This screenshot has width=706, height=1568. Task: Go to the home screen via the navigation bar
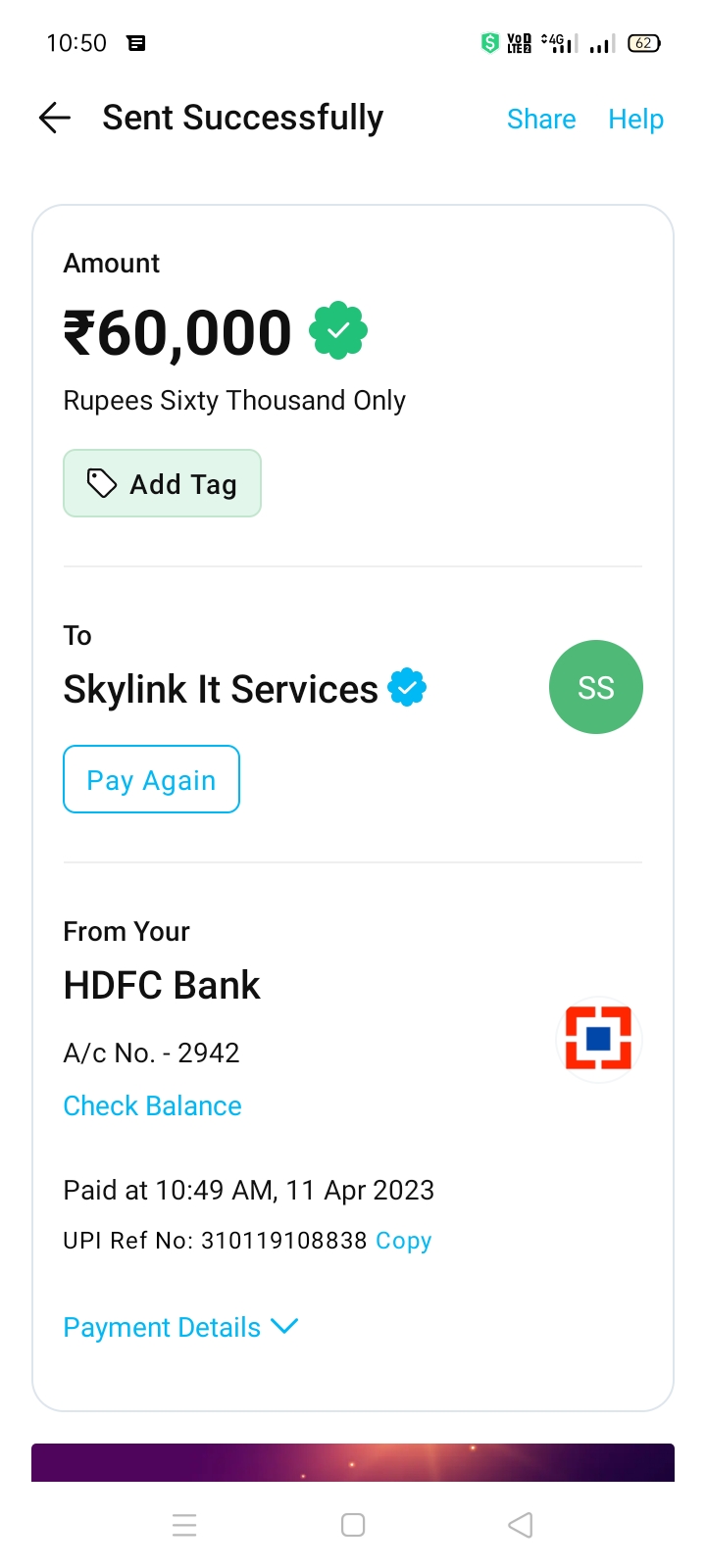353,1525
